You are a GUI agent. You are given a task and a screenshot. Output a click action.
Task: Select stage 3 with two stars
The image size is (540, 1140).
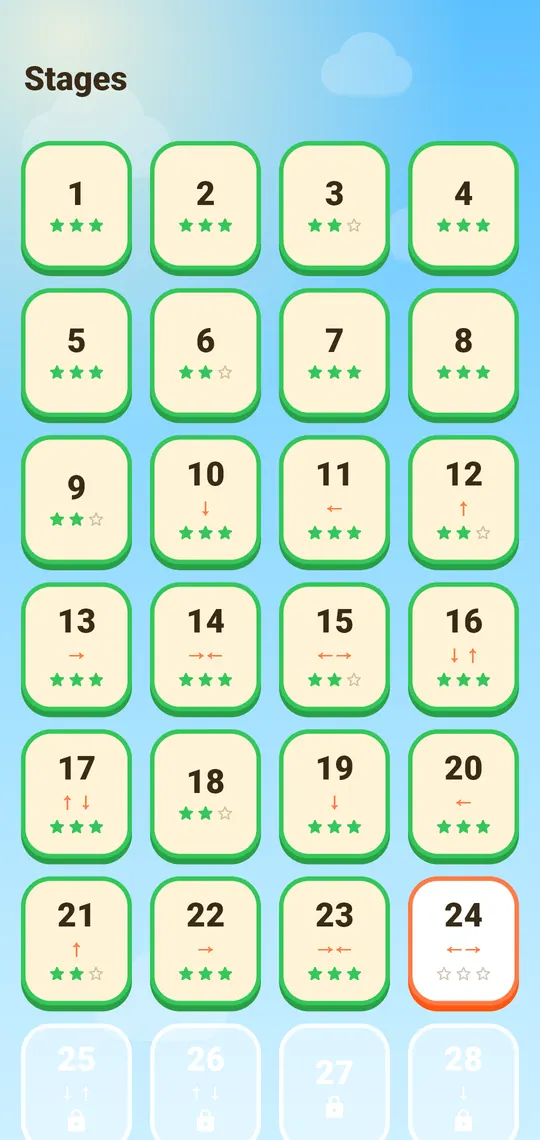tap(334, 208)
